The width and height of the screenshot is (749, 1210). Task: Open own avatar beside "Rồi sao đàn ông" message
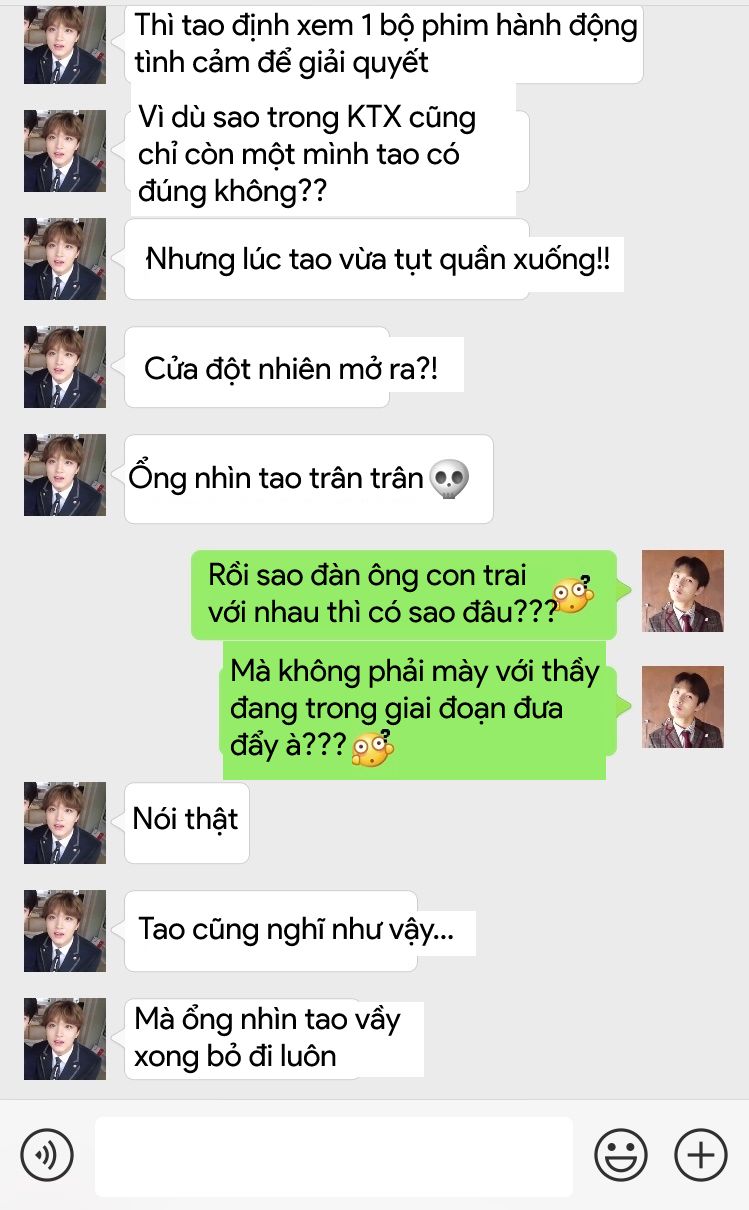tap(683, 591)
